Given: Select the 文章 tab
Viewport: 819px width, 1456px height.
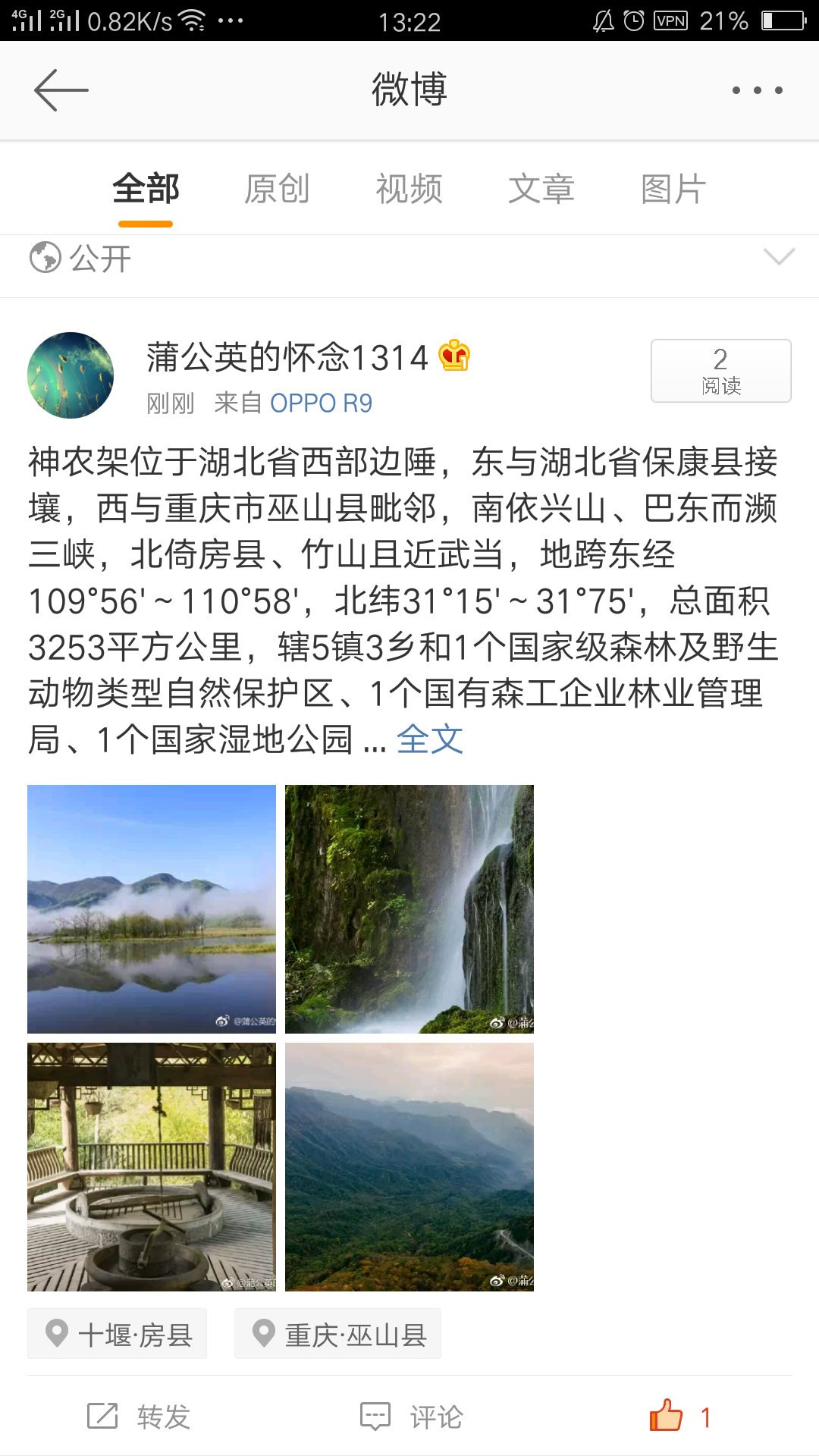Looking at the screenshot, I should (x=541, y=189).
